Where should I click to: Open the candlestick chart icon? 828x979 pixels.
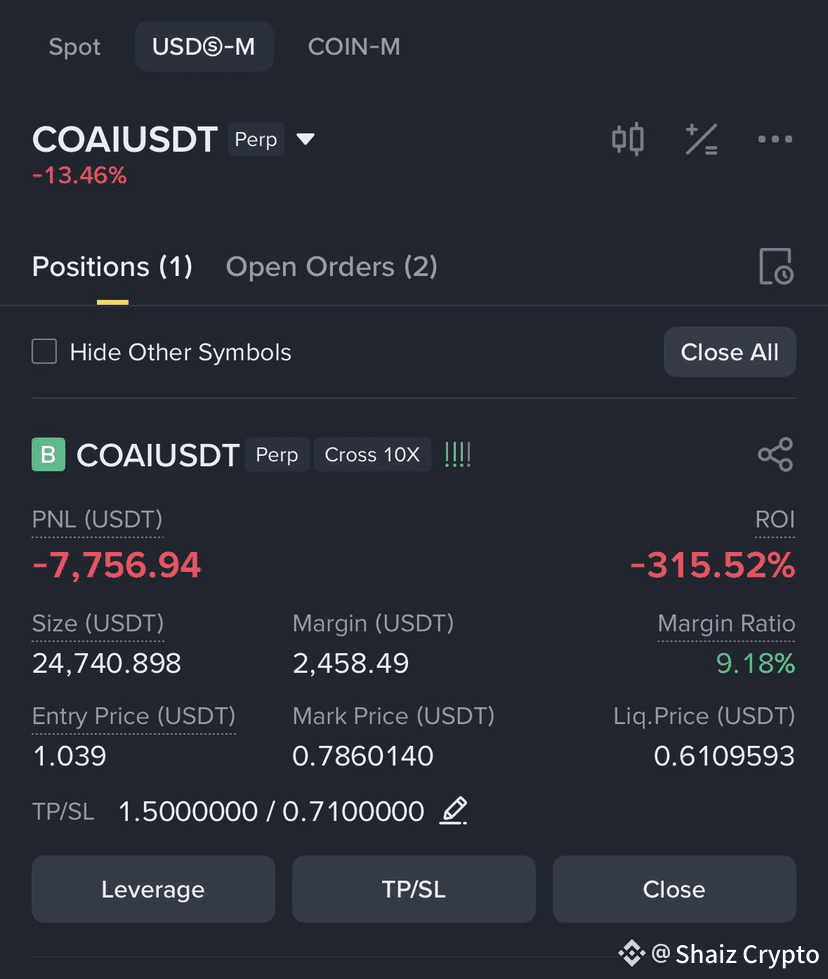[x=628, y=139]
